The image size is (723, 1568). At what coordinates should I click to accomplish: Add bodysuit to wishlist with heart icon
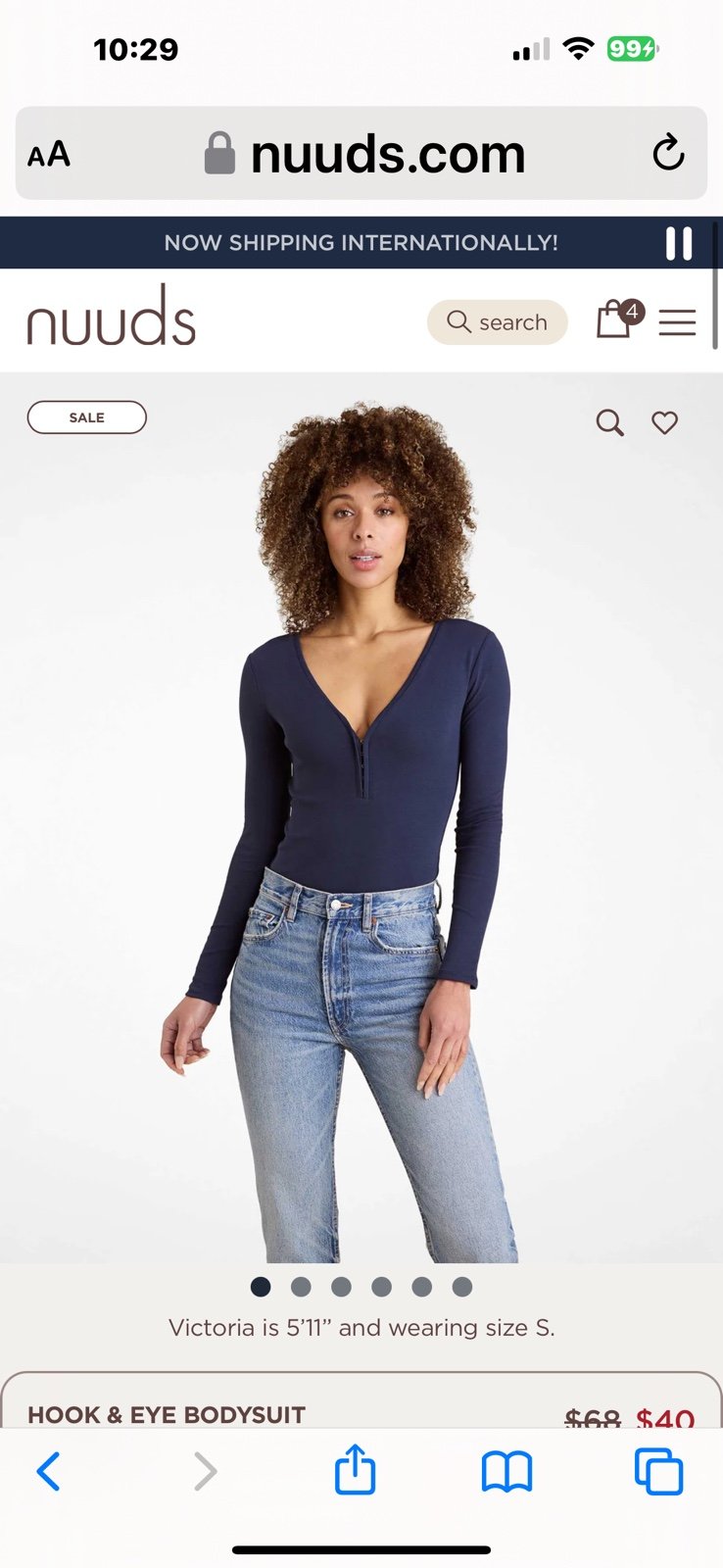point(665,422)
